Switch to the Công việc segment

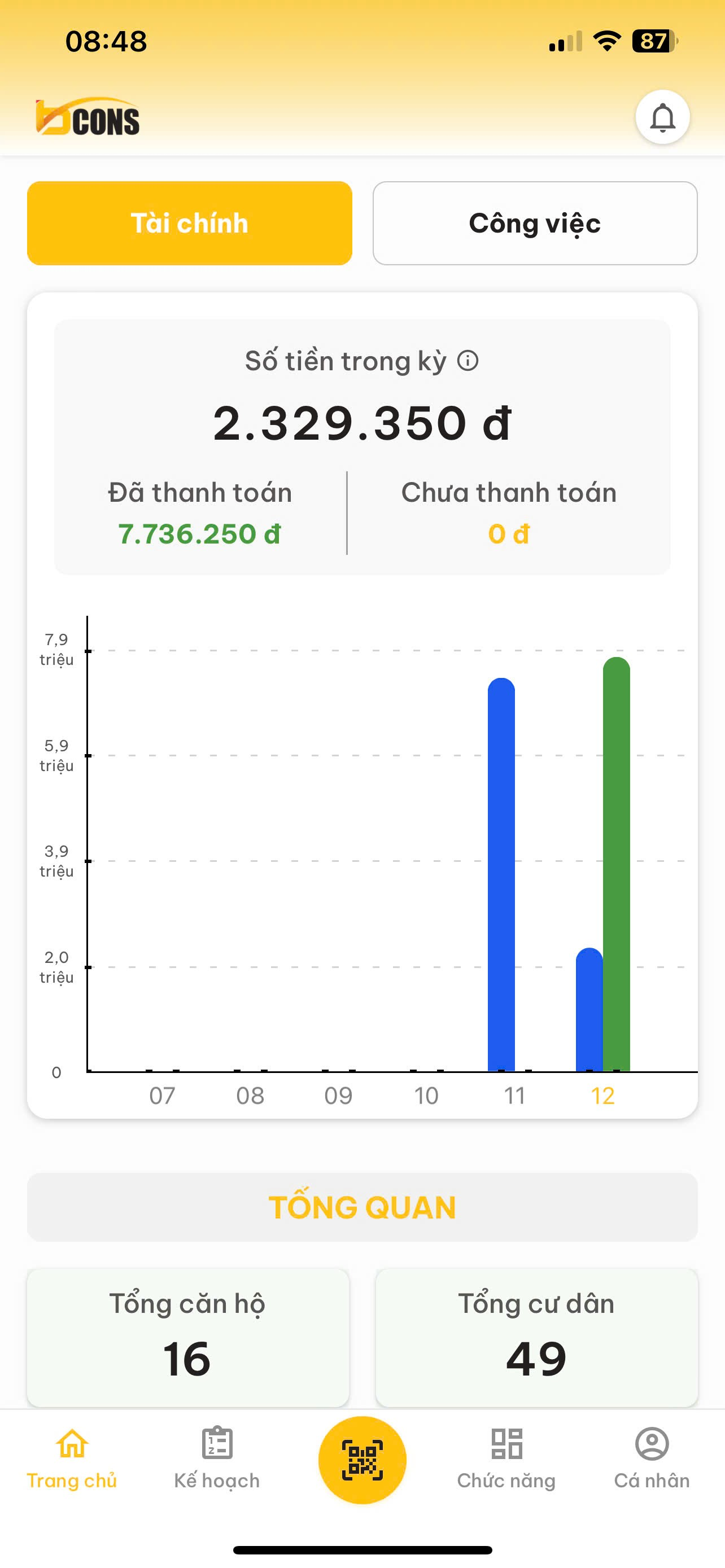pos(535,224)
